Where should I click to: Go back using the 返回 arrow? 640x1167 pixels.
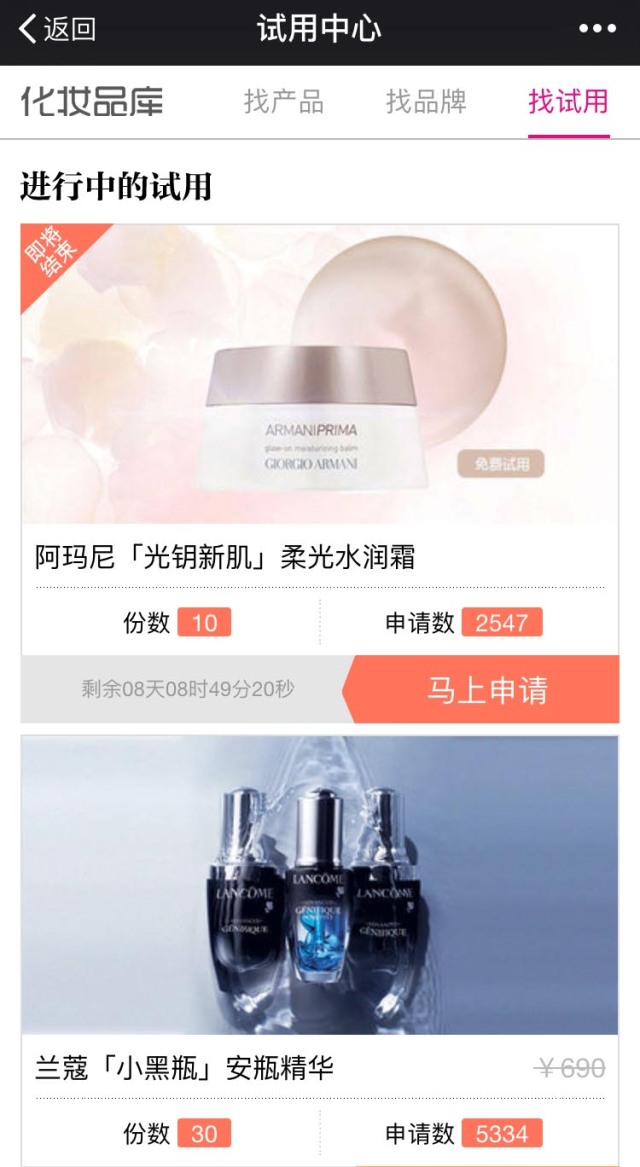pyautogui.click(x=56, y=29)
